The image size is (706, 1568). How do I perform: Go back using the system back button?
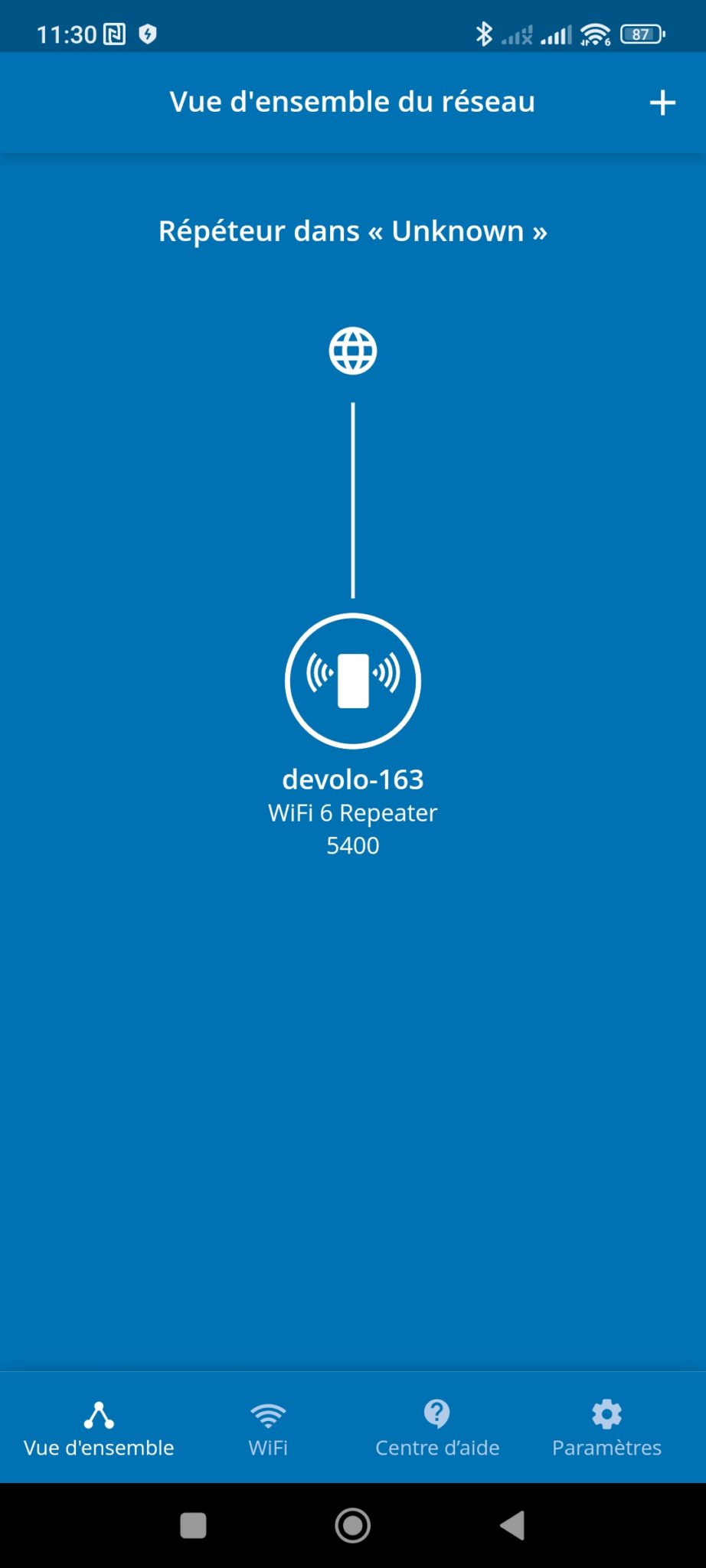(x=512, y=1525)
